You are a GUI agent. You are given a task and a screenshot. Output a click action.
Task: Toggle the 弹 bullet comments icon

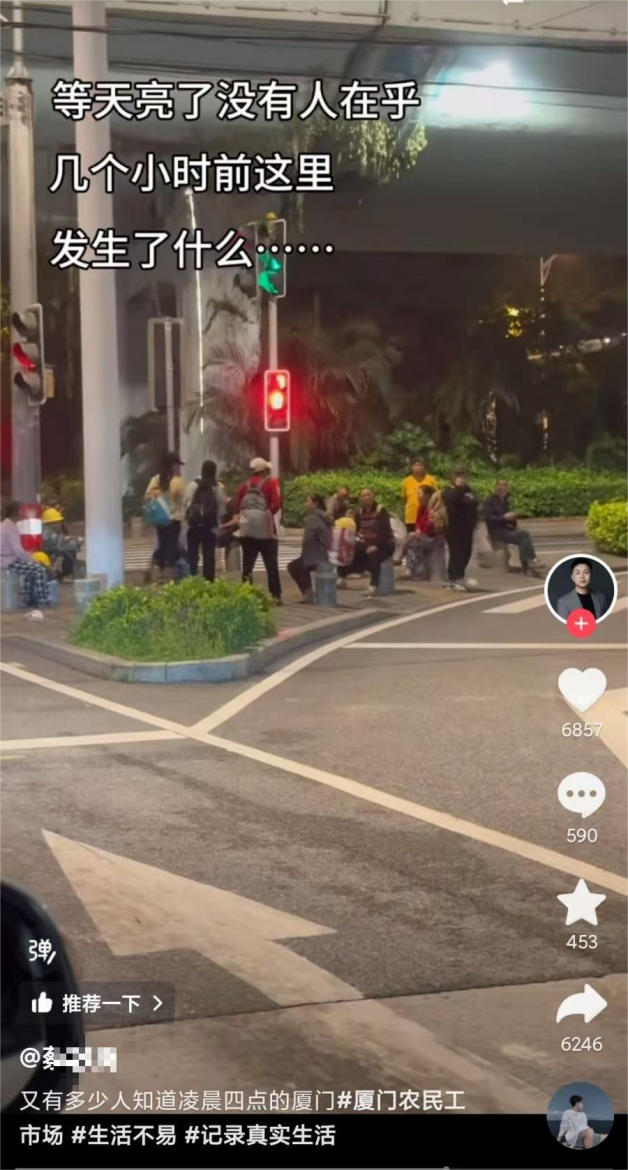pyautogui.click(x=41, y=951)
